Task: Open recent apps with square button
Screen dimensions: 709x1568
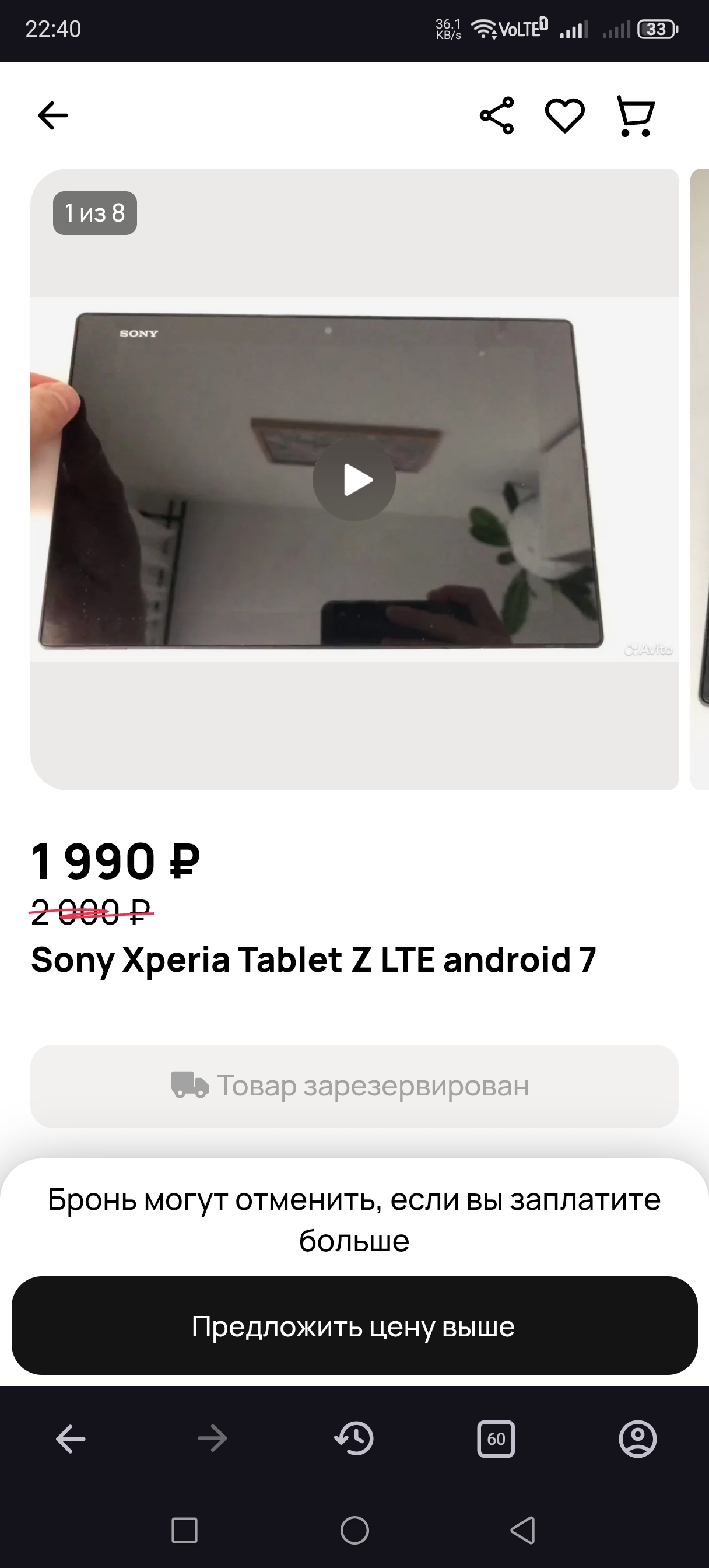Action: click(x=184, y=1529)
